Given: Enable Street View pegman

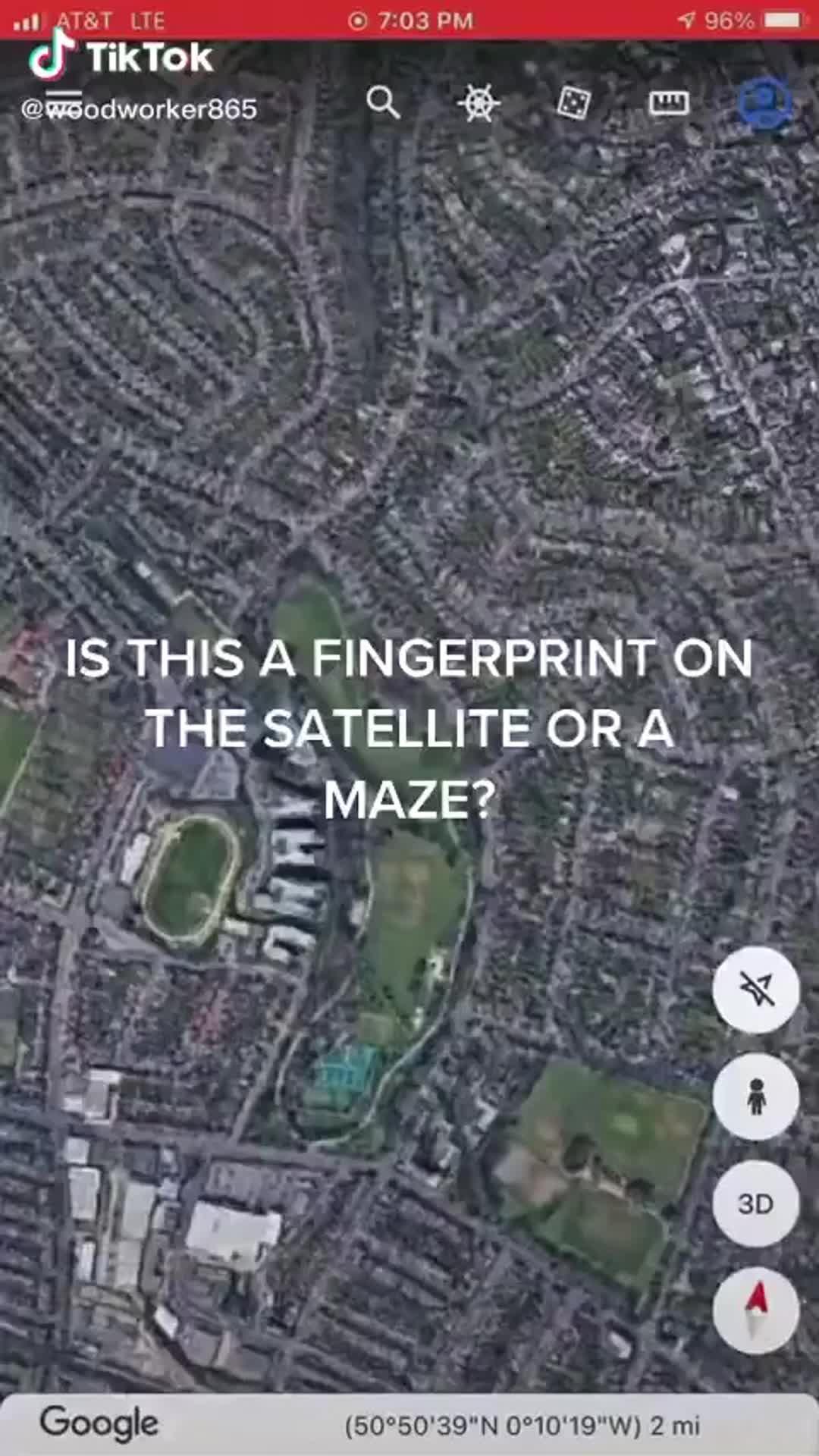Looking at the screenshot, I should [x=756, y=1097].
